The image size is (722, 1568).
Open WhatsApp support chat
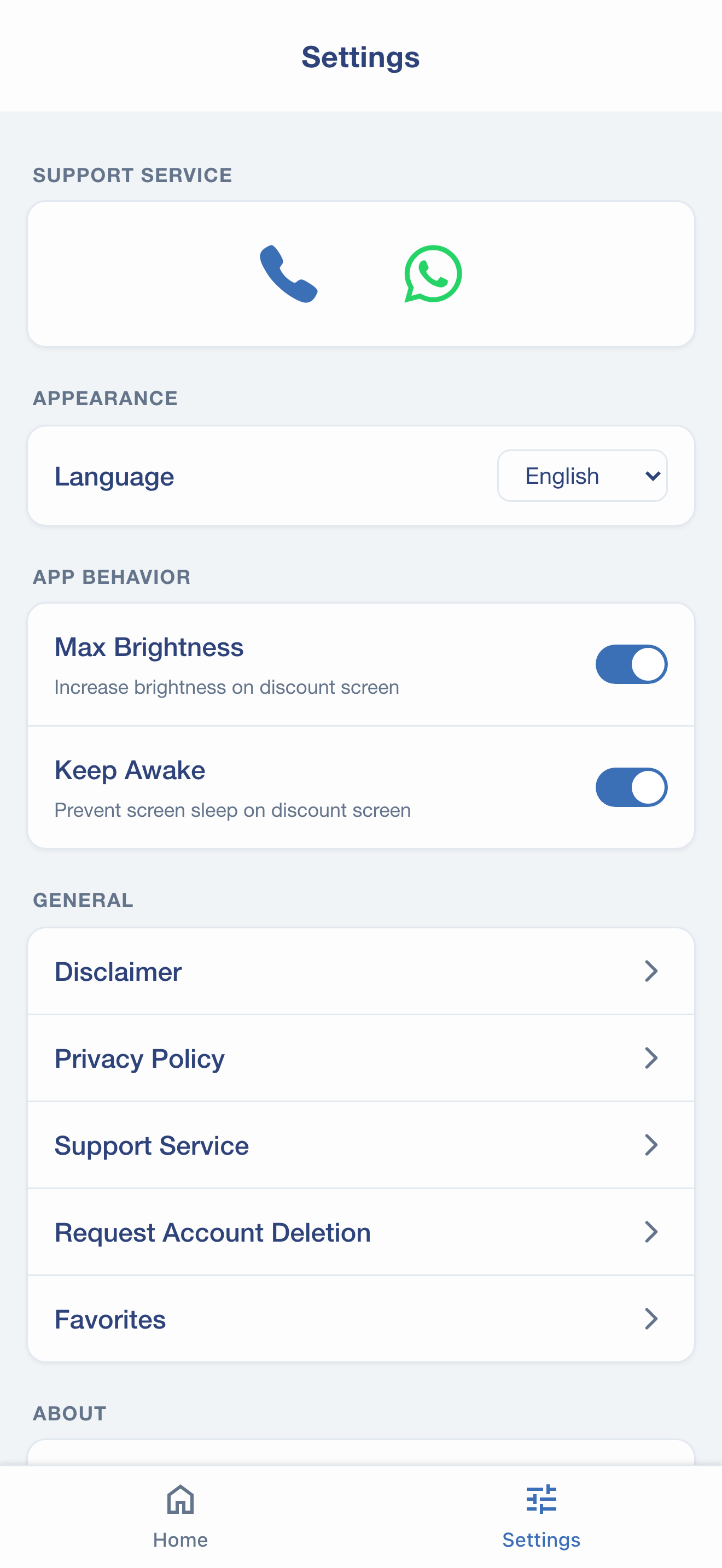click(433, 274)
